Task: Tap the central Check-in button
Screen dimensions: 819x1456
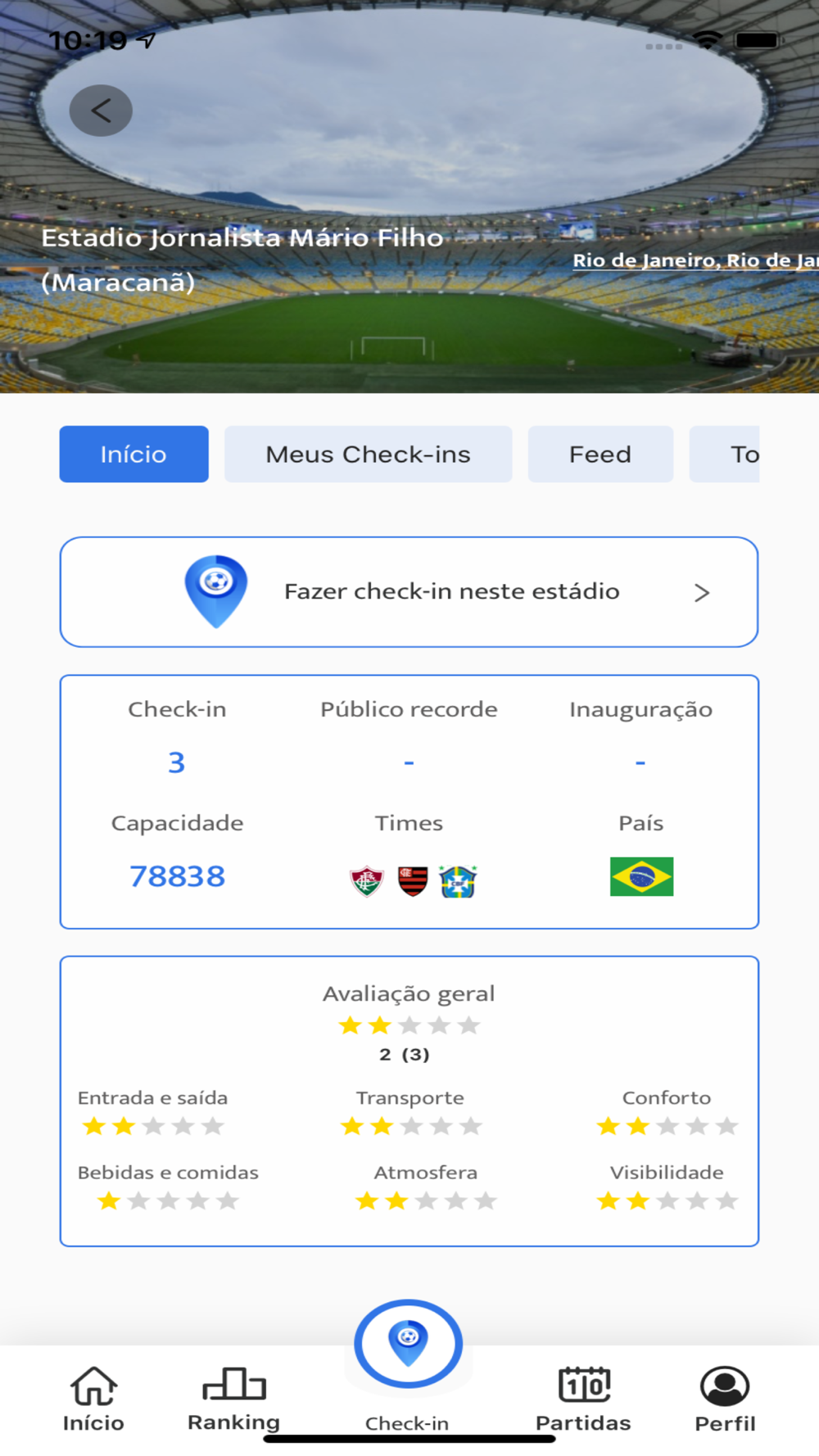Action: pos(408,1345)
